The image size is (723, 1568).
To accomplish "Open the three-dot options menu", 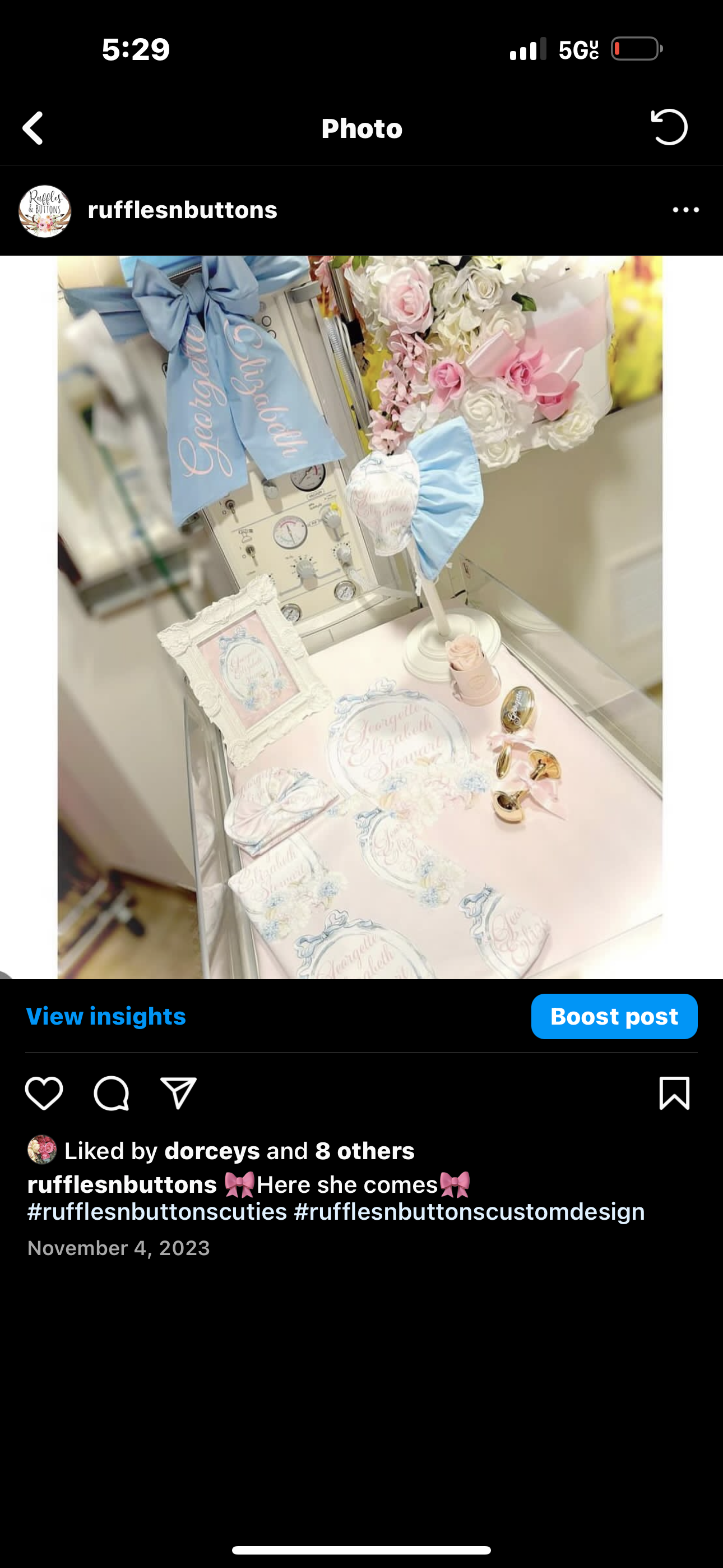I will 686,210.
